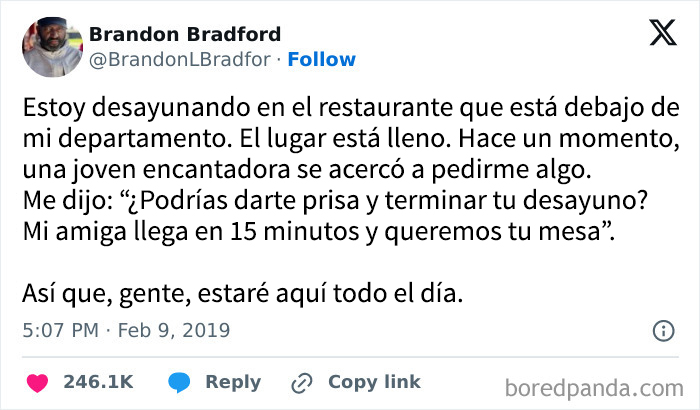Reply to Brandon Bradford's tweet
700x410 pixels.
point(216,382)
